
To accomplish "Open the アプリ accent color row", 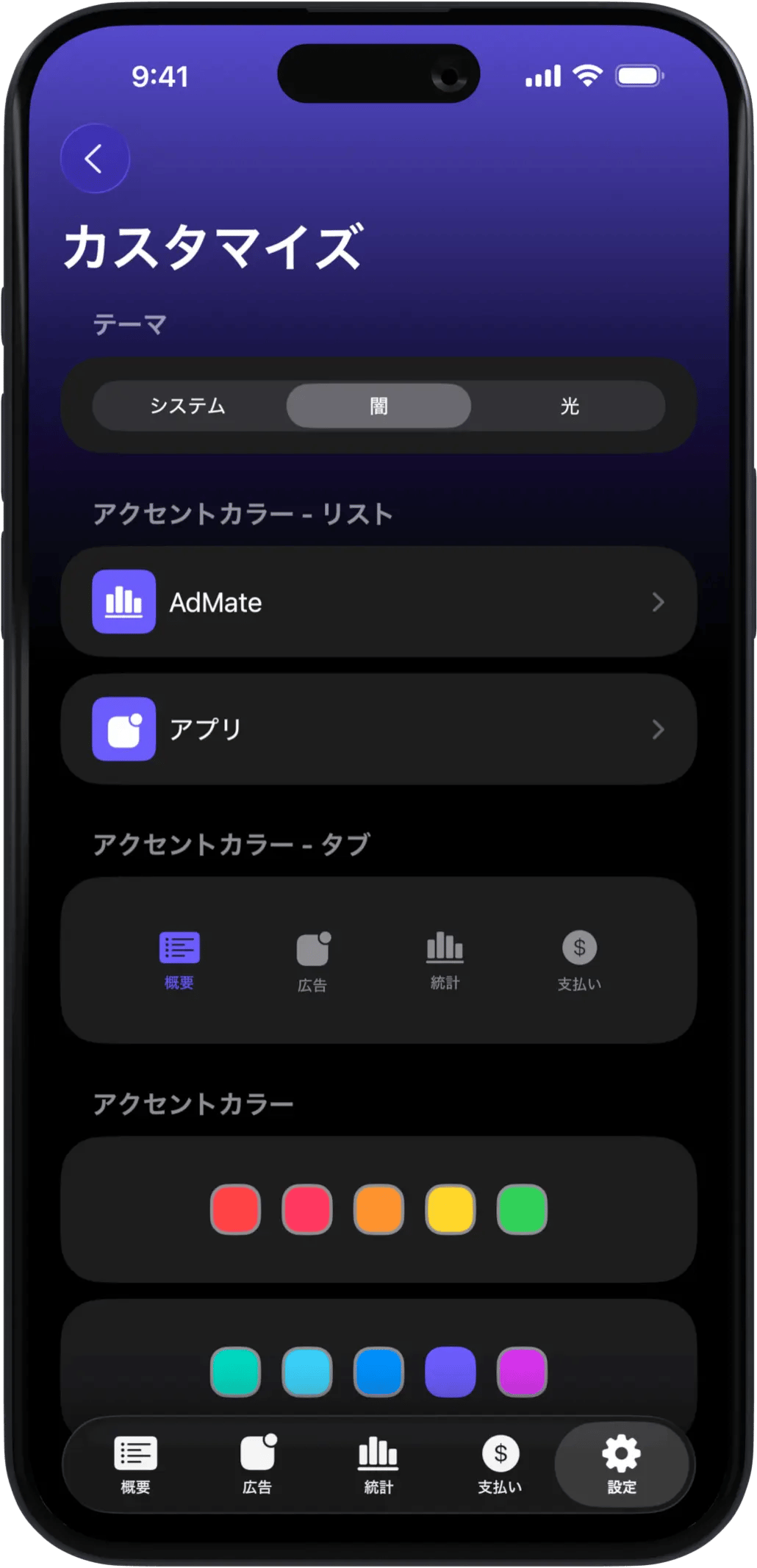I will click(x=378, y=729).
